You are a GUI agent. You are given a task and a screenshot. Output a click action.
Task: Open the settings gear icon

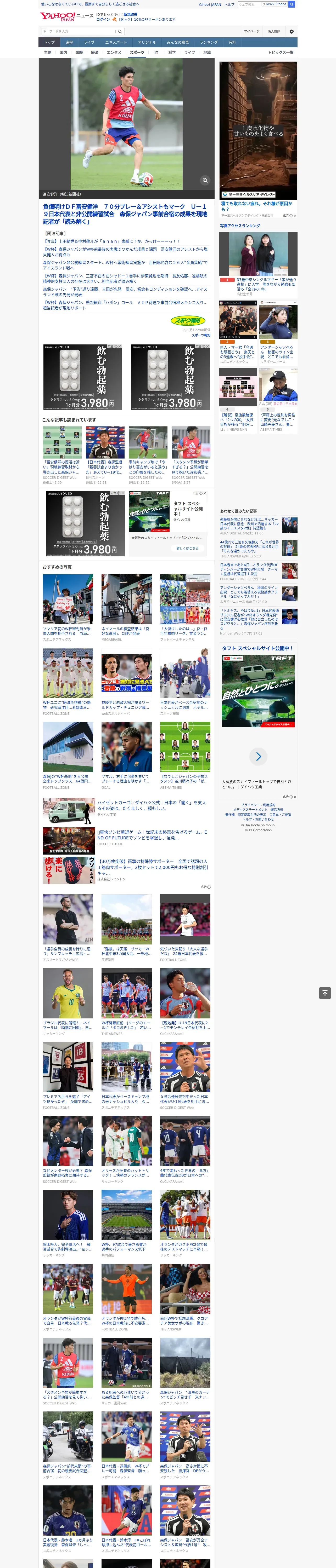(x=292, y=31)
